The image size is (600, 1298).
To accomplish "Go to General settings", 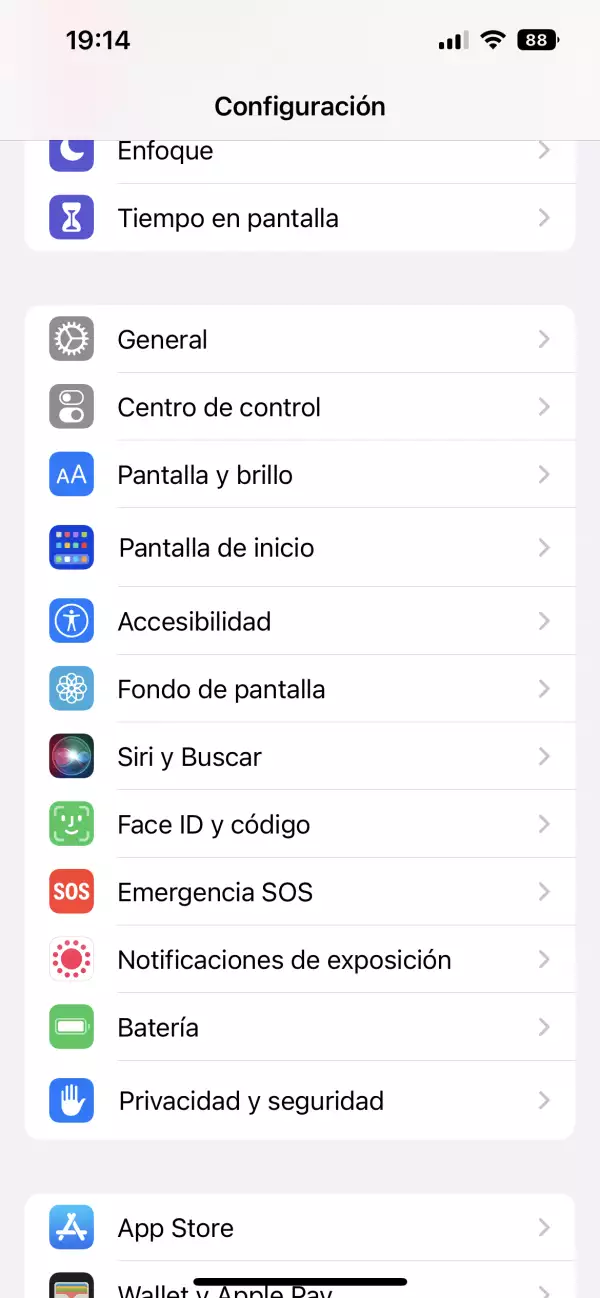I will (x=300, y=340).
